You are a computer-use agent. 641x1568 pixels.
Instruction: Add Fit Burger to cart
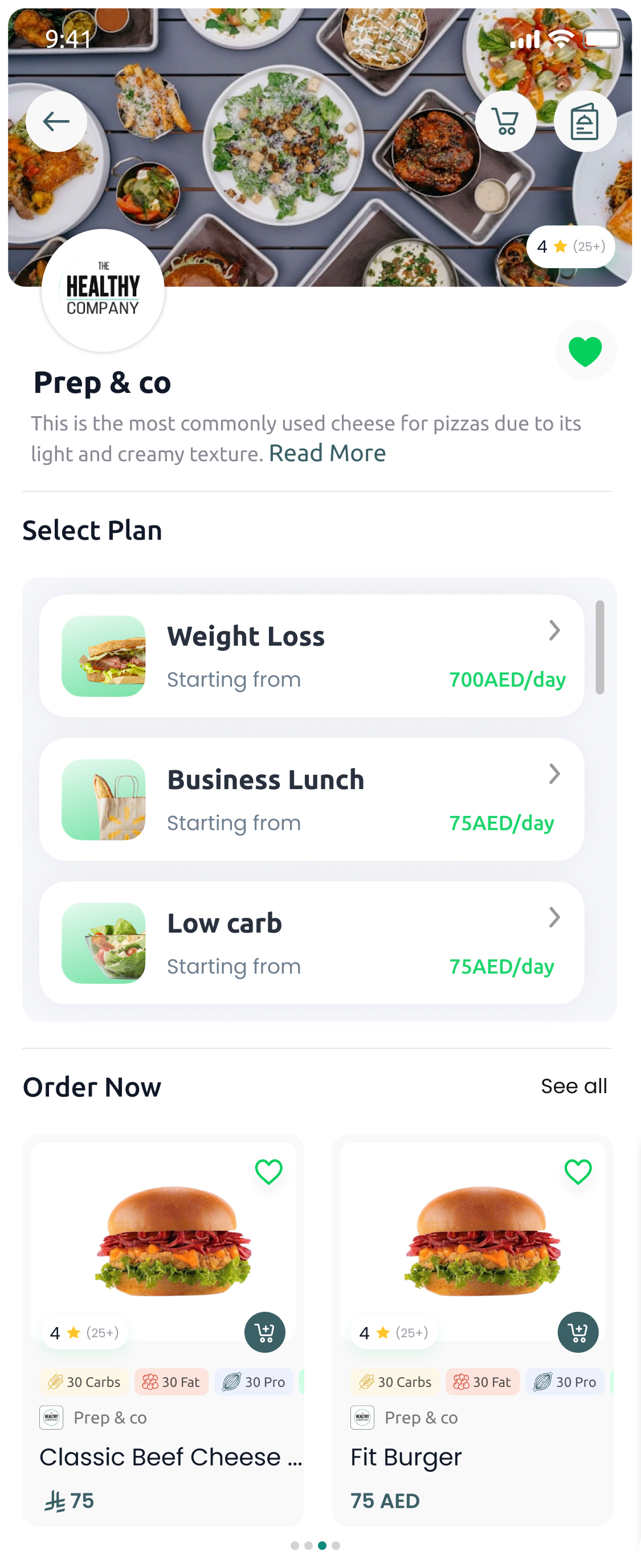point(578,1332)
